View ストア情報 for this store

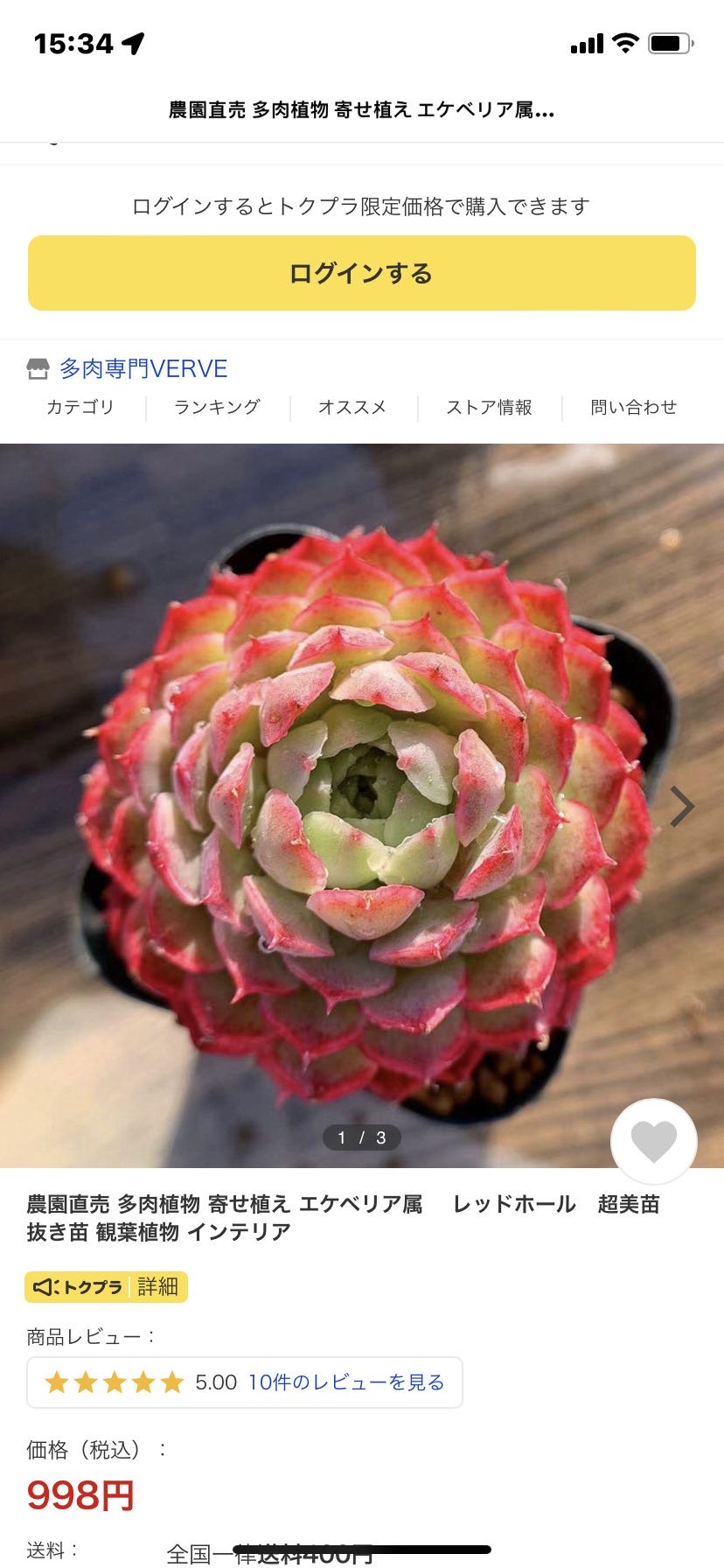click(489, 407)
